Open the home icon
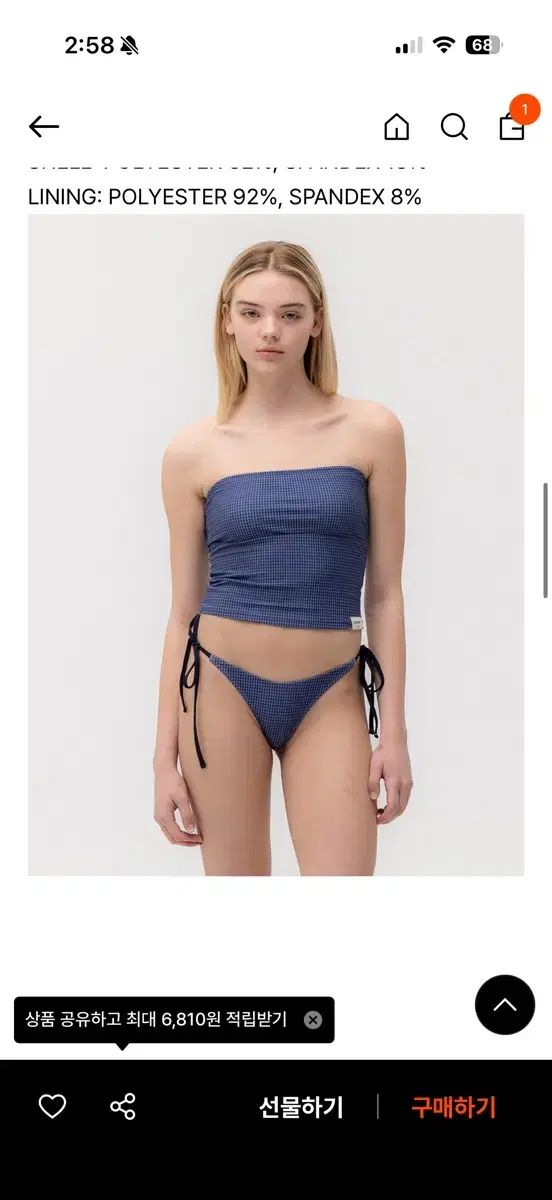The height and width of the screenshot is (1200, 552). tap(397, 127)
